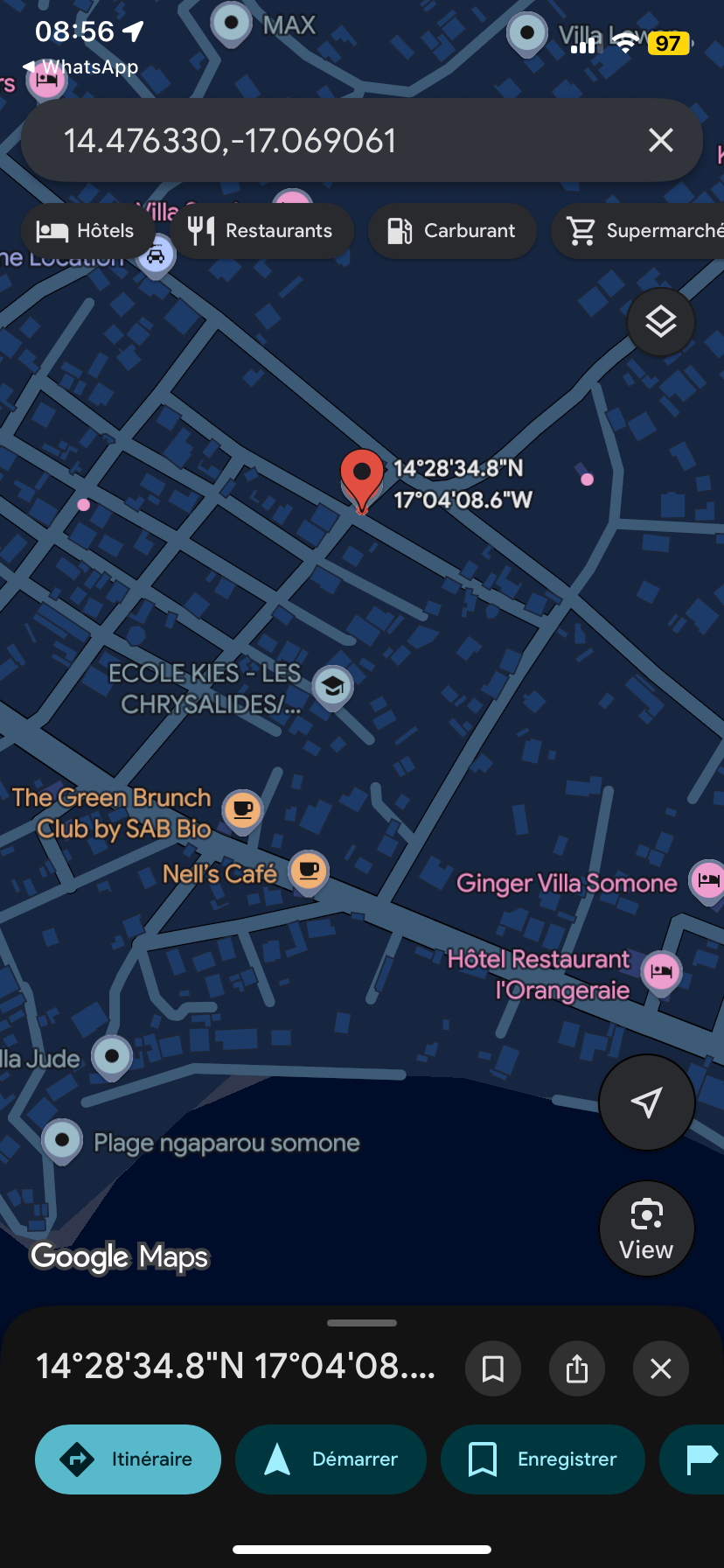This screenshot has width=724, height=1568.
Task: Get directions with Itinéraire
Action: 128,1459
